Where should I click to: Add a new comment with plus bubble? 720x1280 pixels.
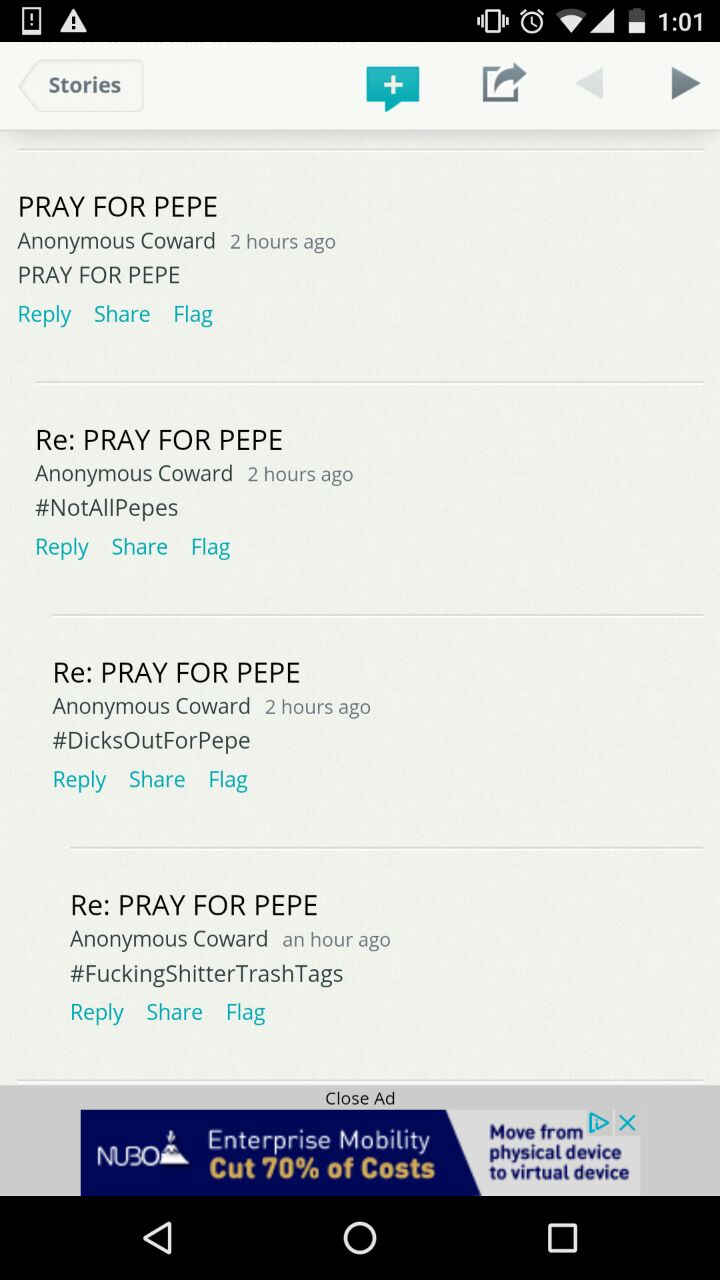(x=392, y=88)
